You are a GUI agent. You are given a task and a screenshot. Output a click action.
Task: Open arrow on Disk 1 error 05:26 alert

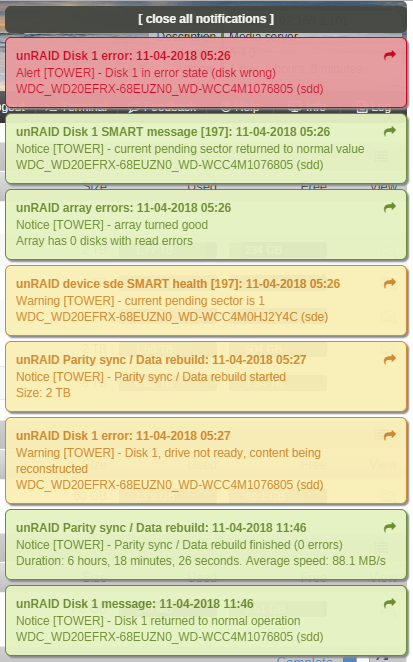click(x=390, y=55)
